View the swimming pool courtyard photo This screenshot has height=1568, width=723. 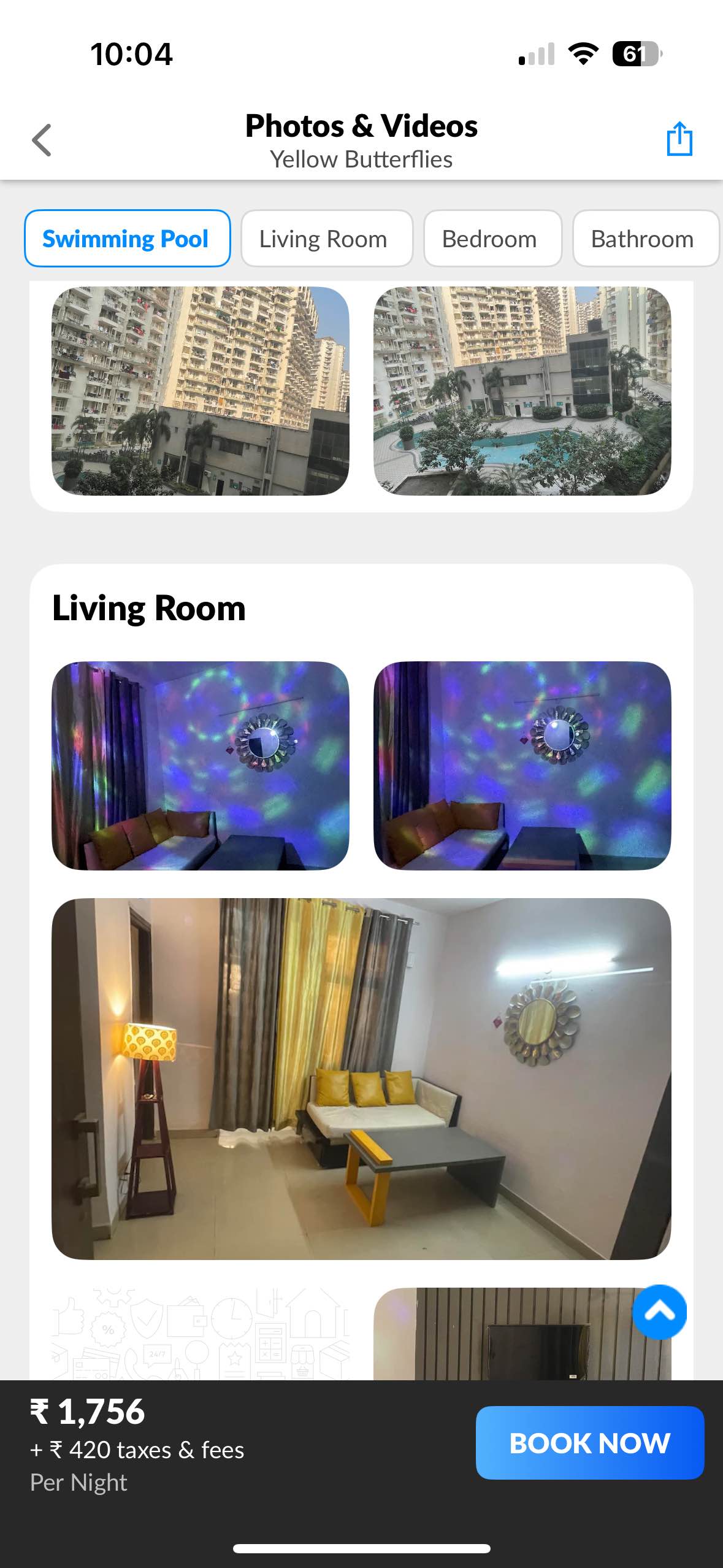coord(522,391)
